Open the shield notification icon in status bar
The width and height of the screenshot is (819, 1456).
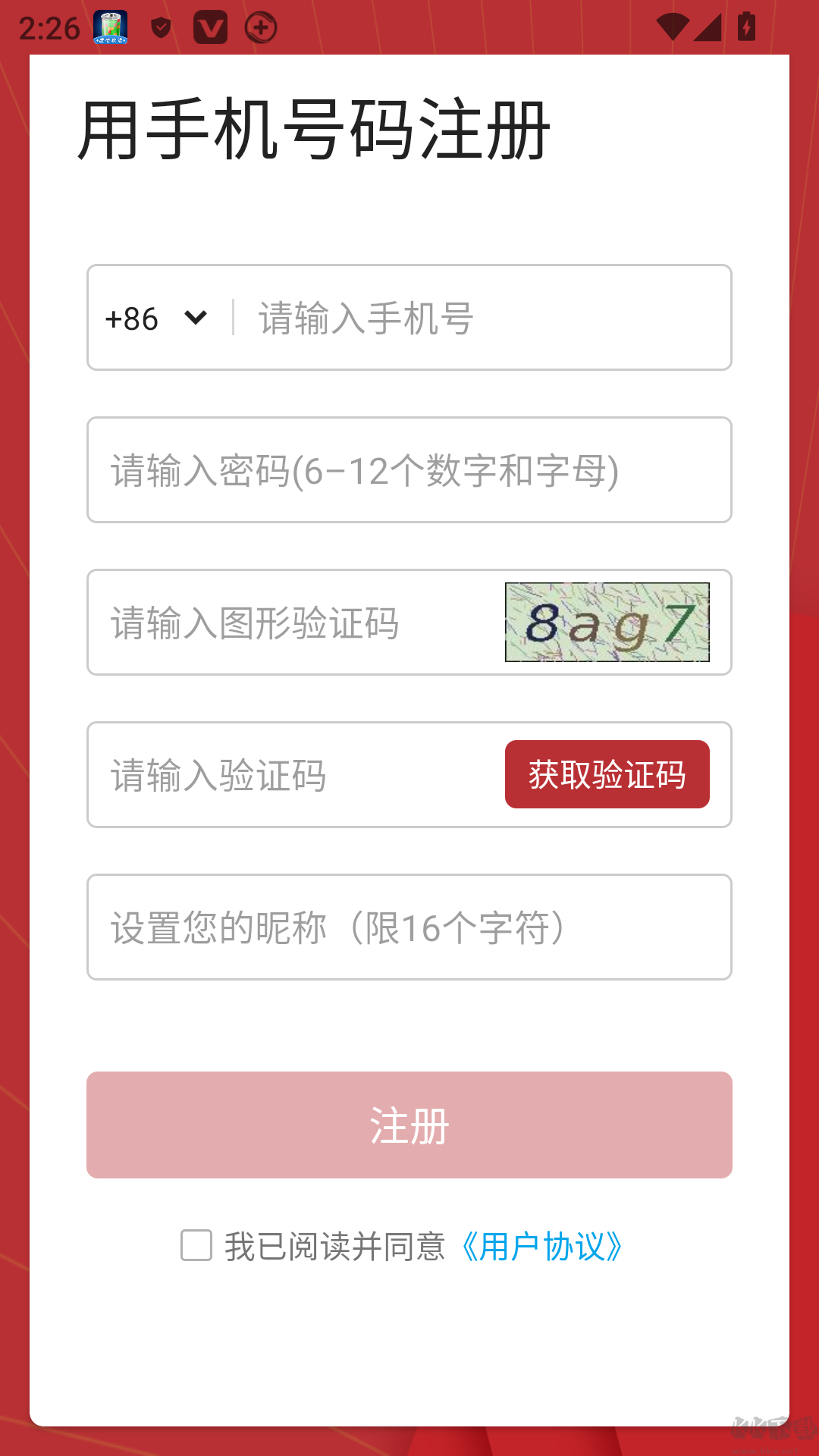pyautogui.click(x=160, y=27)
